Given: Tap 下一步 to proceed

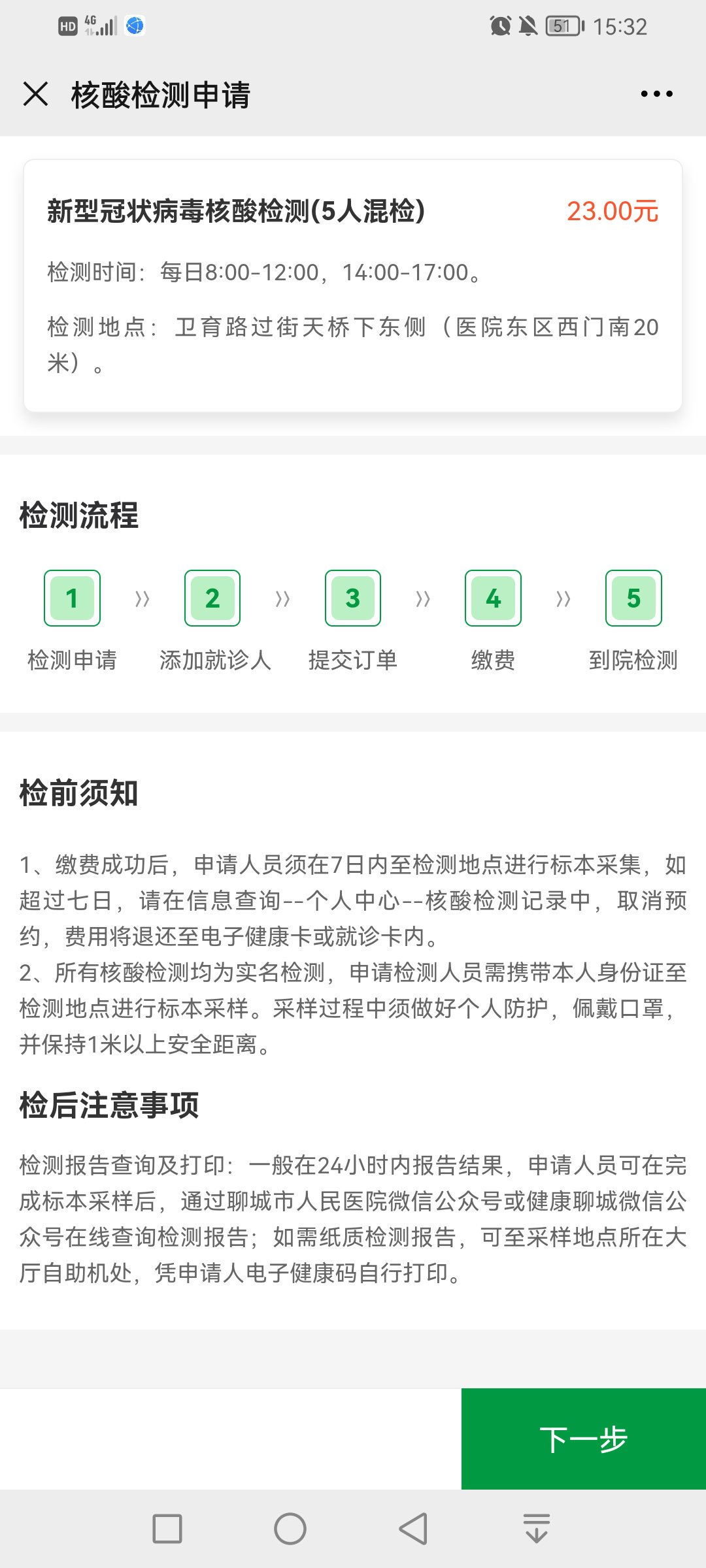Looking at the screenshot, I should pyautogui.click(x=583, y=1439).
